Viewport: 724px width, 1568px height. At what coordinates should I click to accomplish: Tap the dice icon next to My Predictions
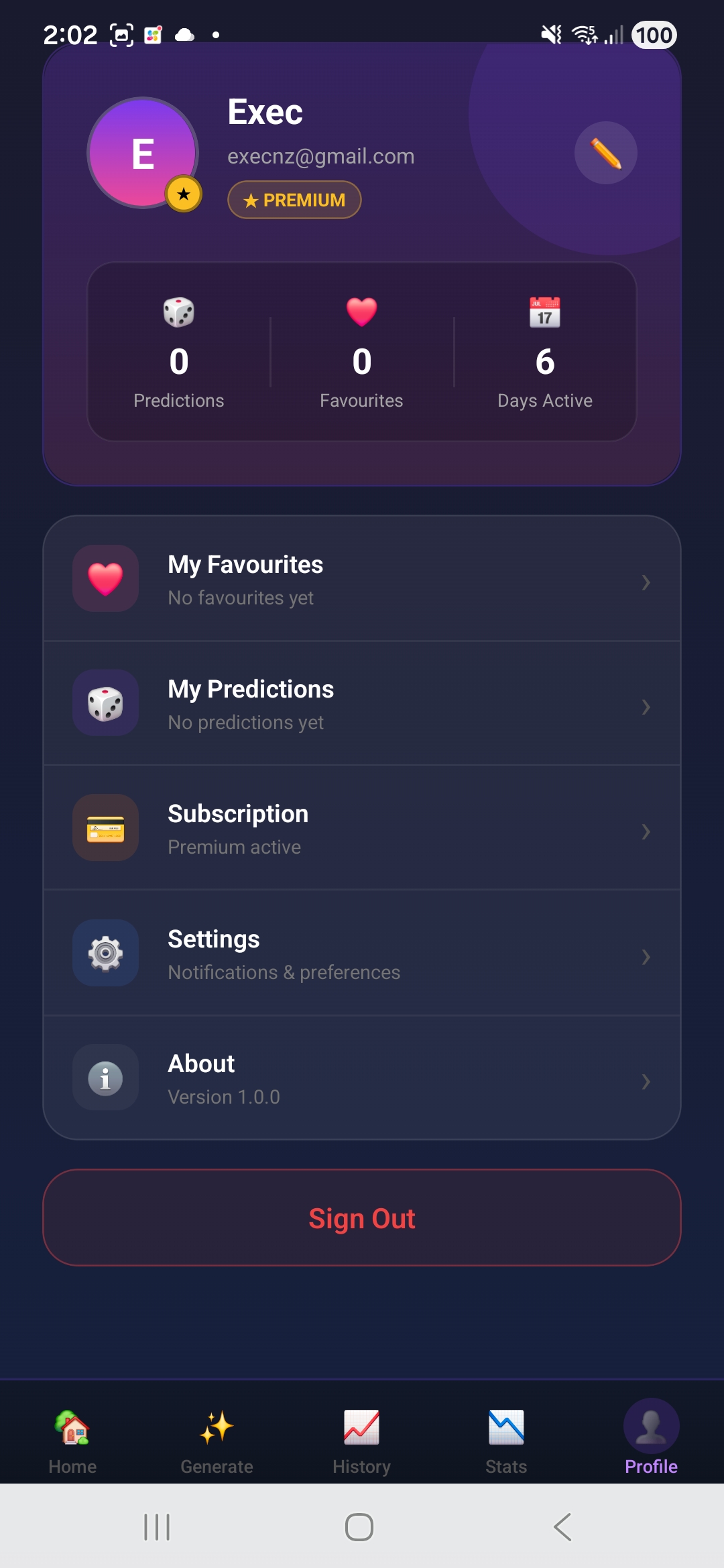105,703
